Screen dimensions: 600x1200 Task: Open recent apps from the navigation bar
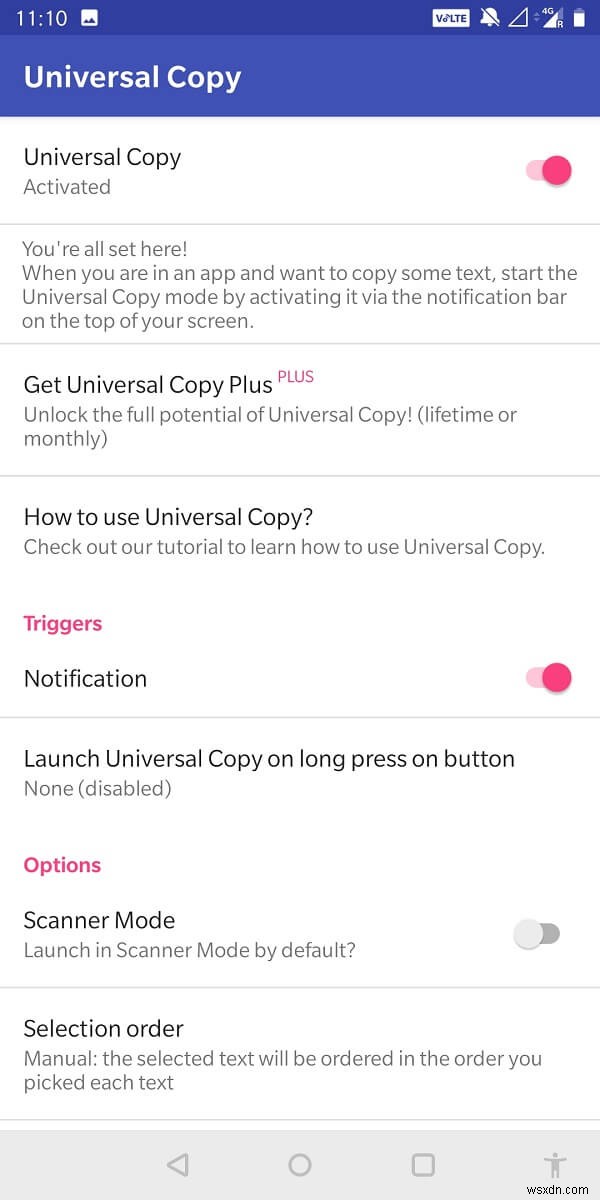point(423,1164)
